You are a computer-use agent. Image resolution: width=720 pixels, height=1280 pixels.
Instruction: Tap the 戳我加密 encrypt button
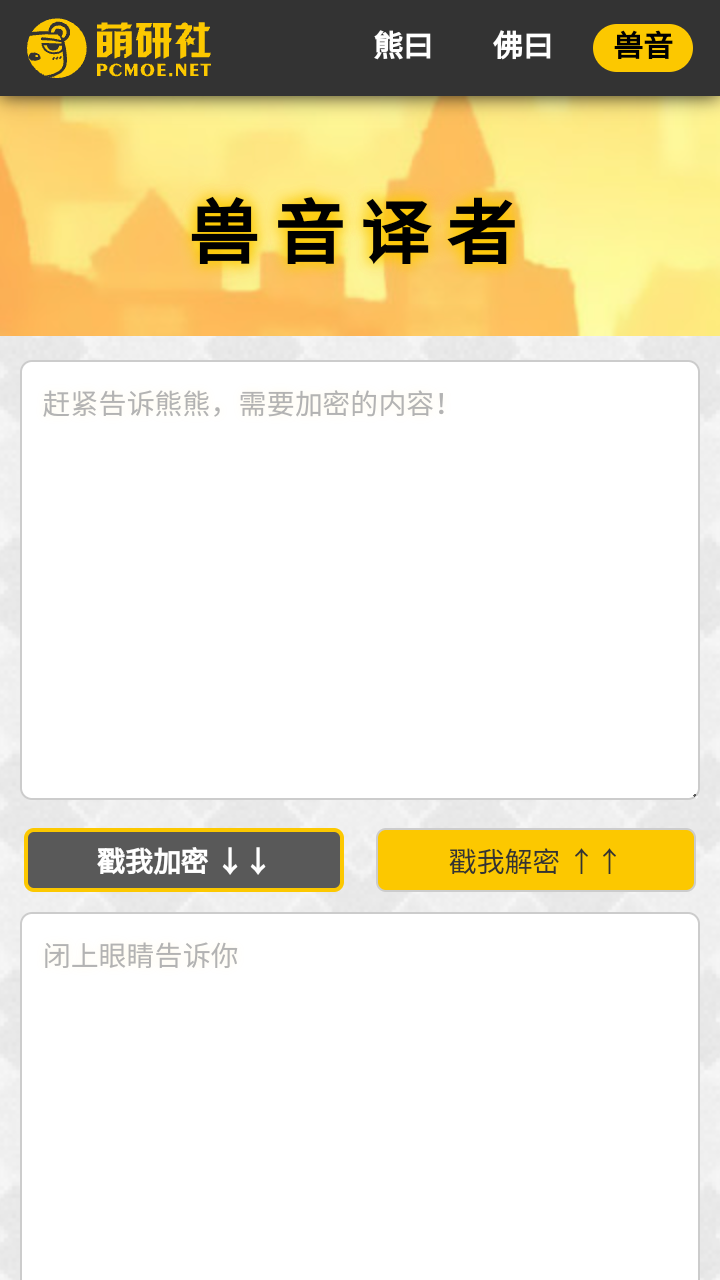click(184, 860)
